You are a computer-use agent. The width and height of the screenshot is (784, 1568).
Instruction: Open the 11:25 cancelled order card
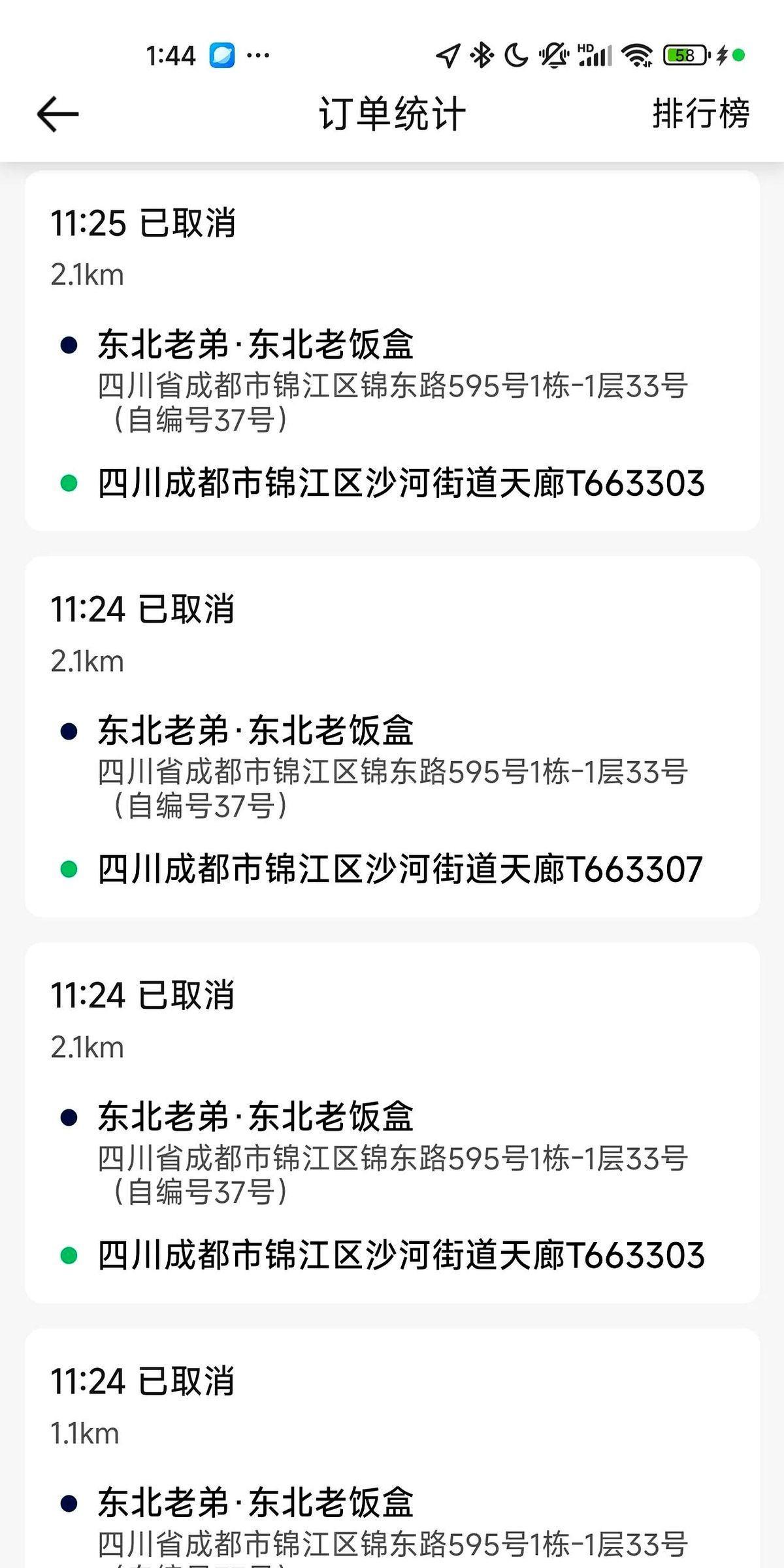[392, 351]
